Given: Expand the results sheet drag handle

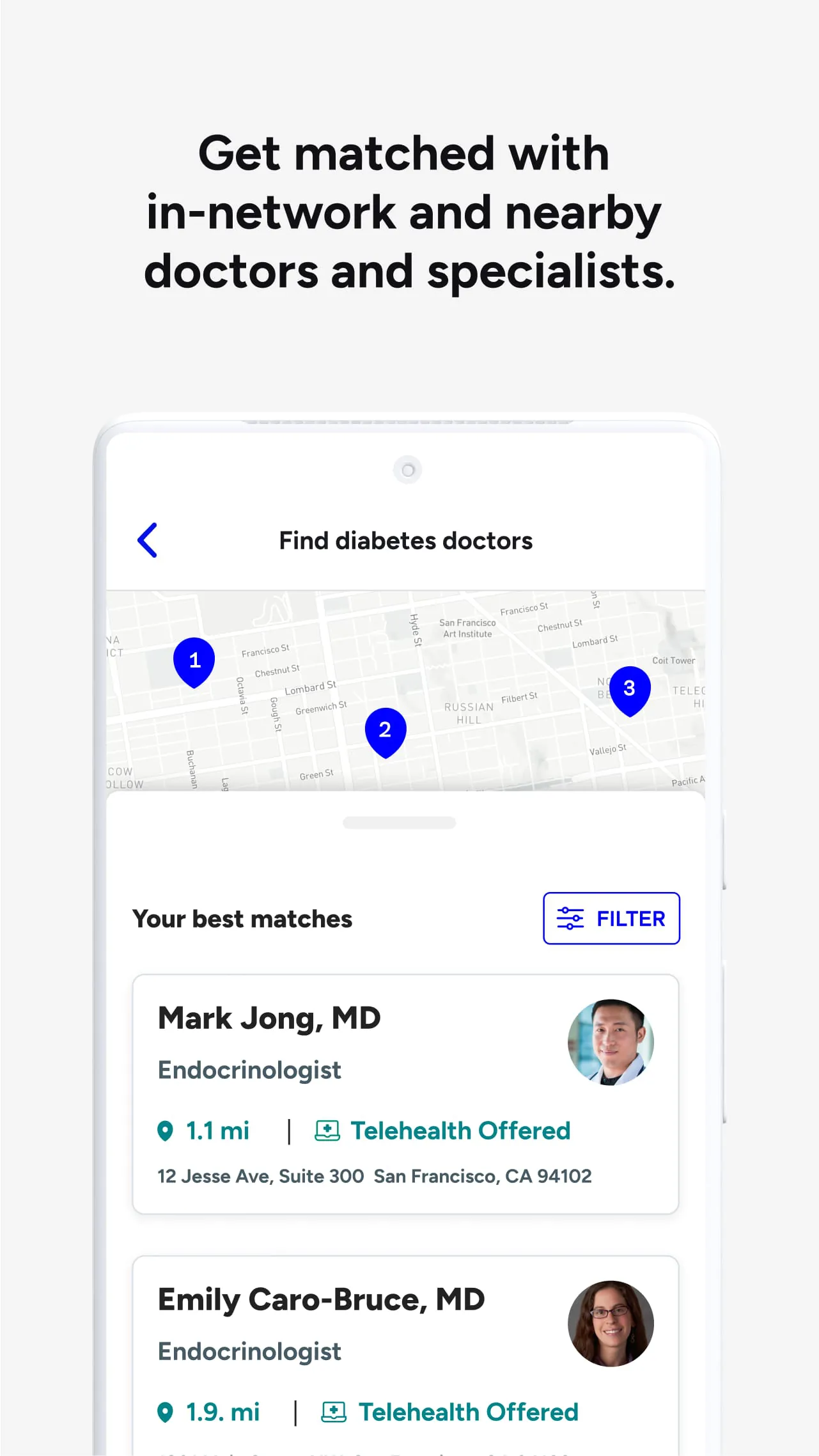Looking at the screenshot, I should [x=399, y=823].
